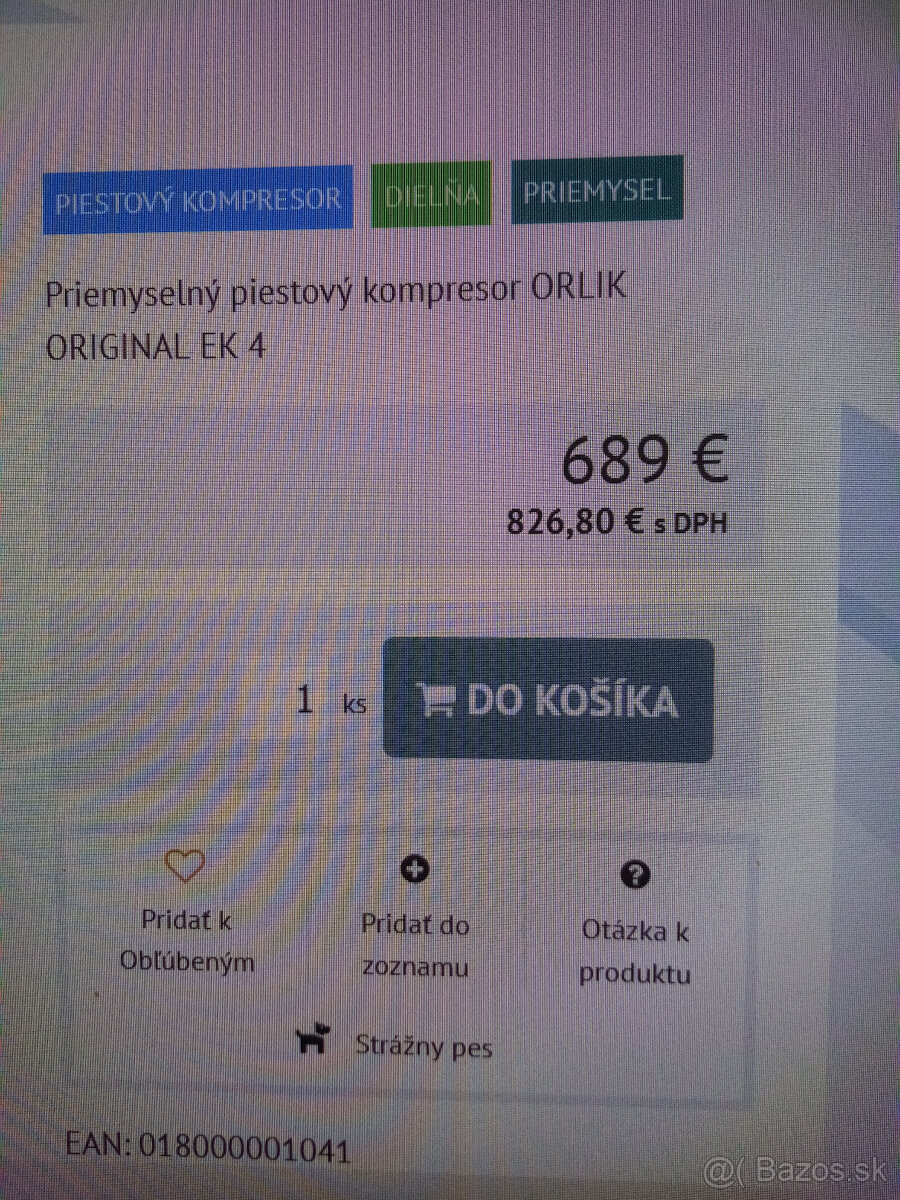The width and height of the screenshot is (900, 1200).
Task: Open the DIELŇA category tag
Action: (x=430, y=193)
